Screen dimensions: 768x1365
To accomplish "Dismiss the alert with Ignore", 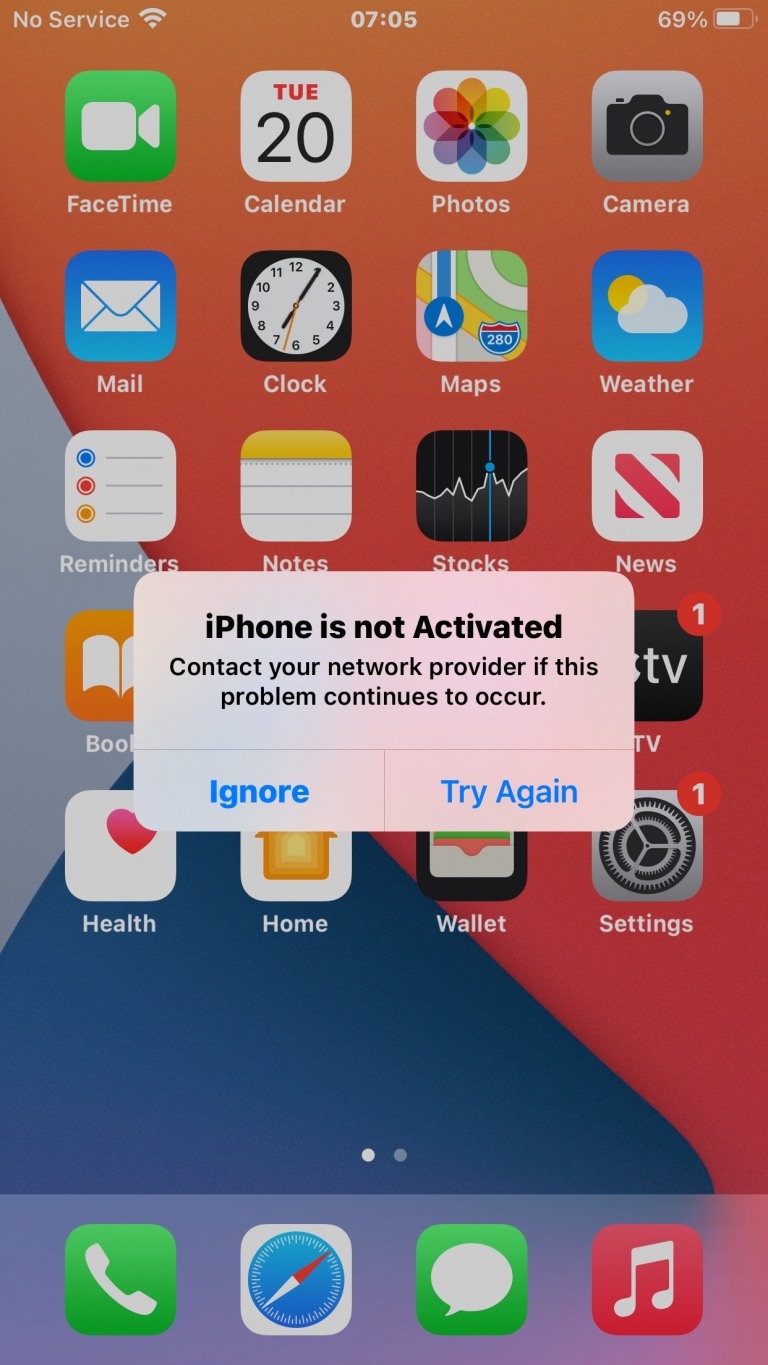I will (x=259, y=791).
